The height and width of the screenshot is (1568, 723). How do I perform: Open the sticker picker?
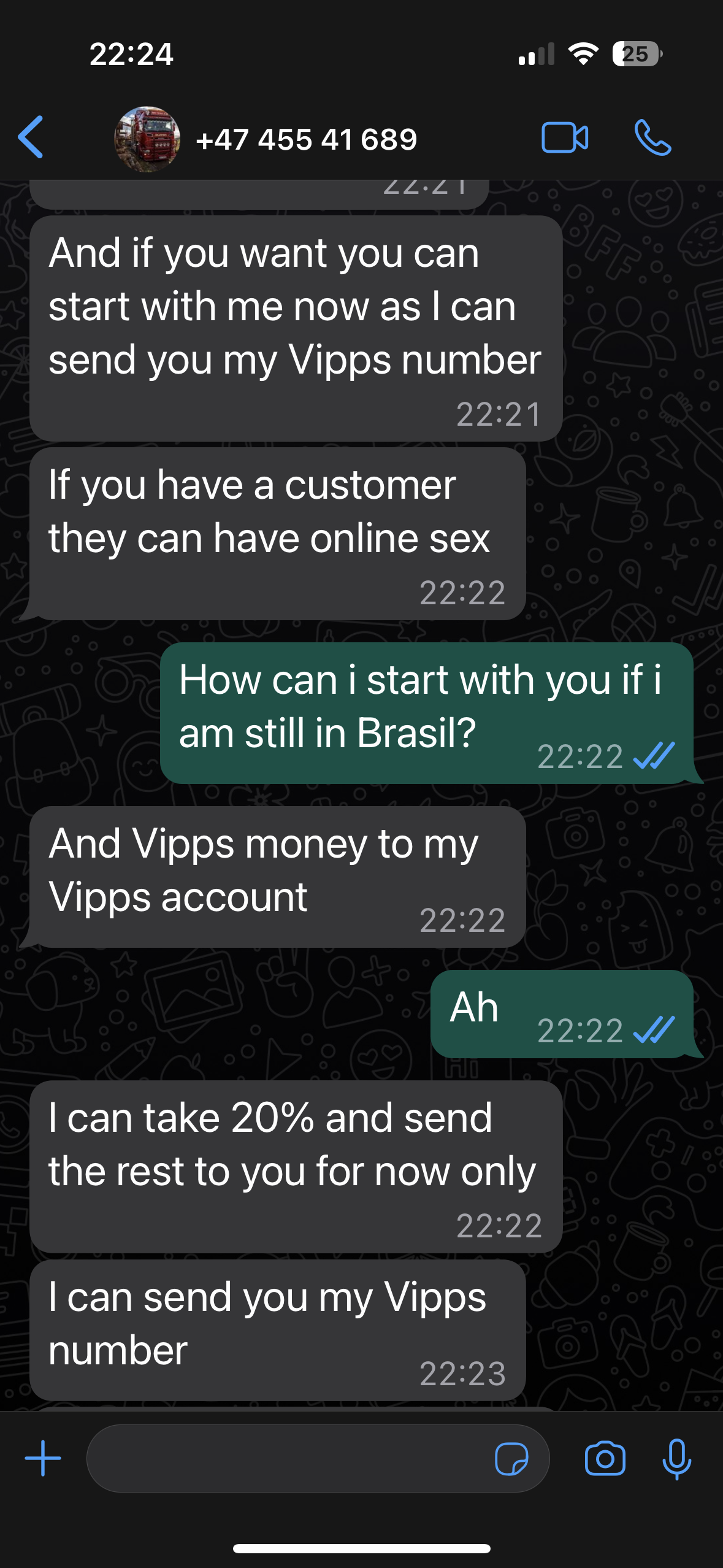511,1458
